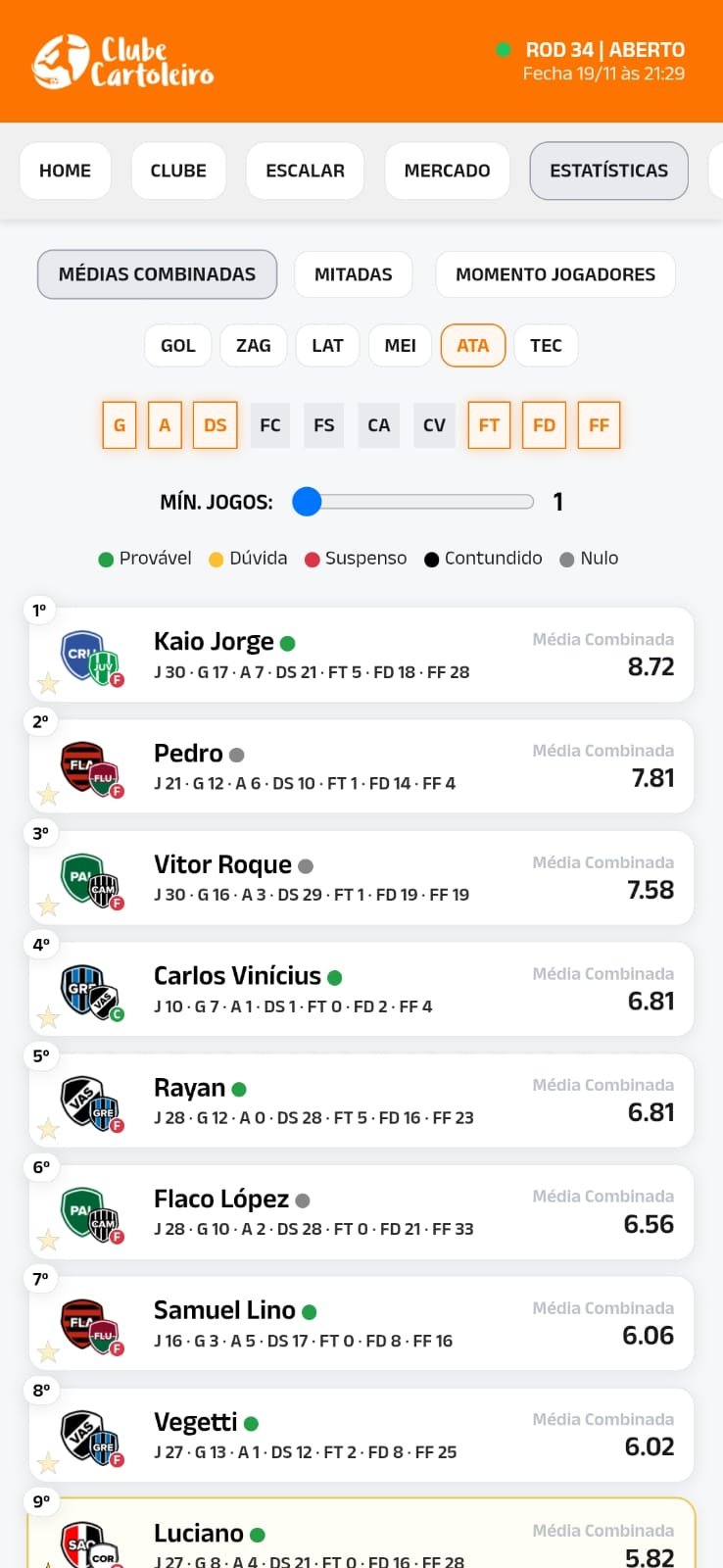Enable the FC scout filter
This screenshot has width=723, height=1568.
[x=269, y=425]
